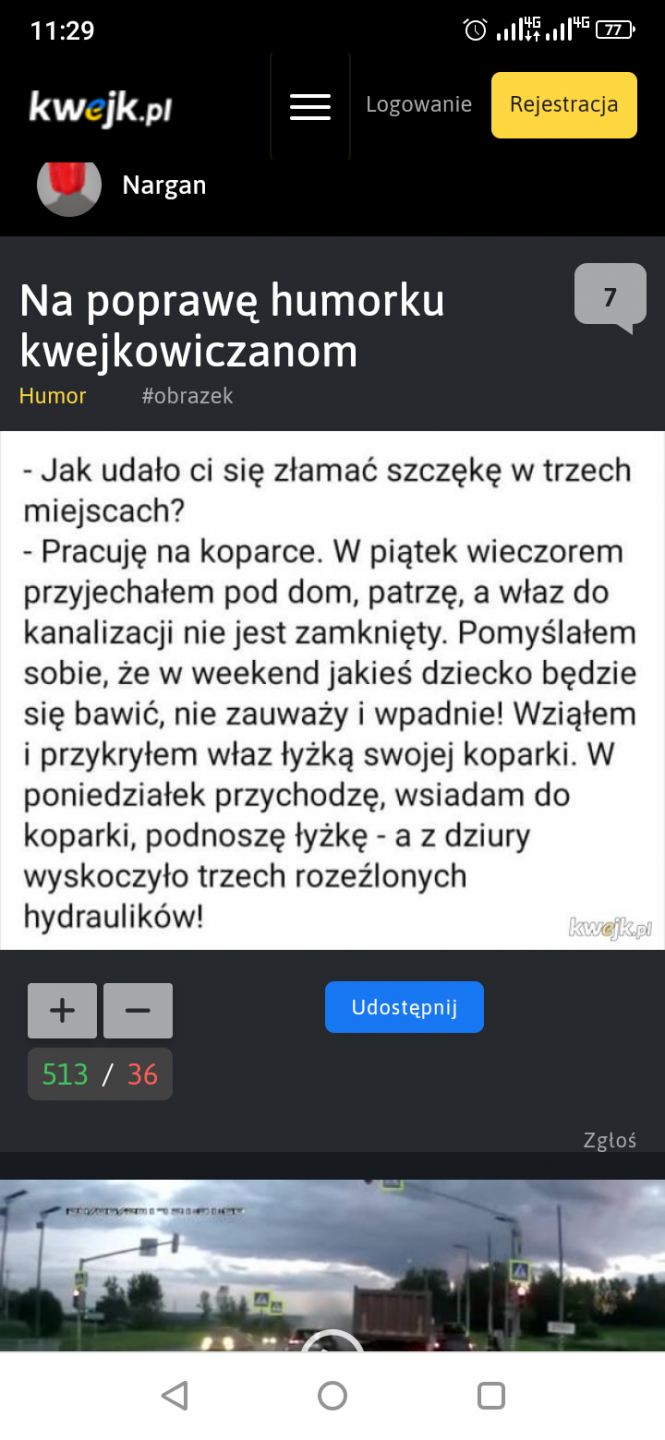
Task: Report the post with Zgłoś
Action: tap(609, 1140)
